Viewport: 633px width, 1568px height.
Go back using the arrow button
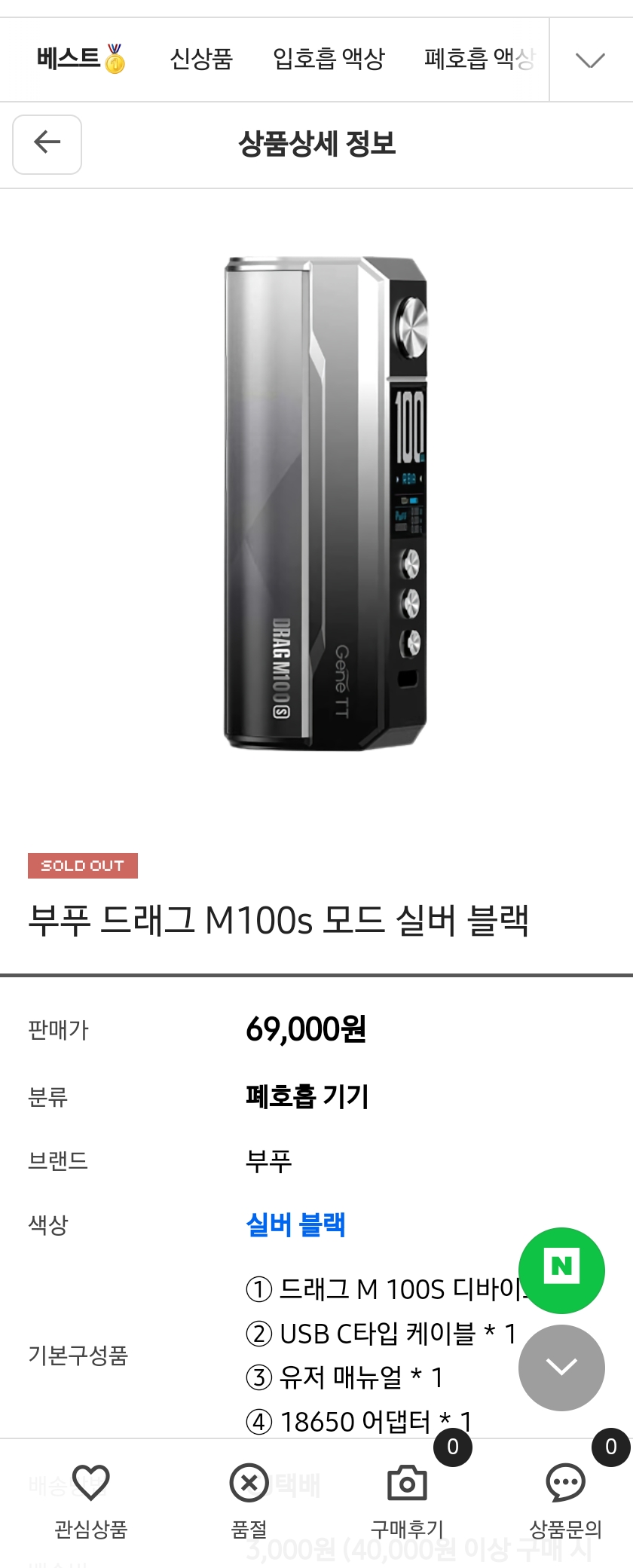tap(47, 144)
